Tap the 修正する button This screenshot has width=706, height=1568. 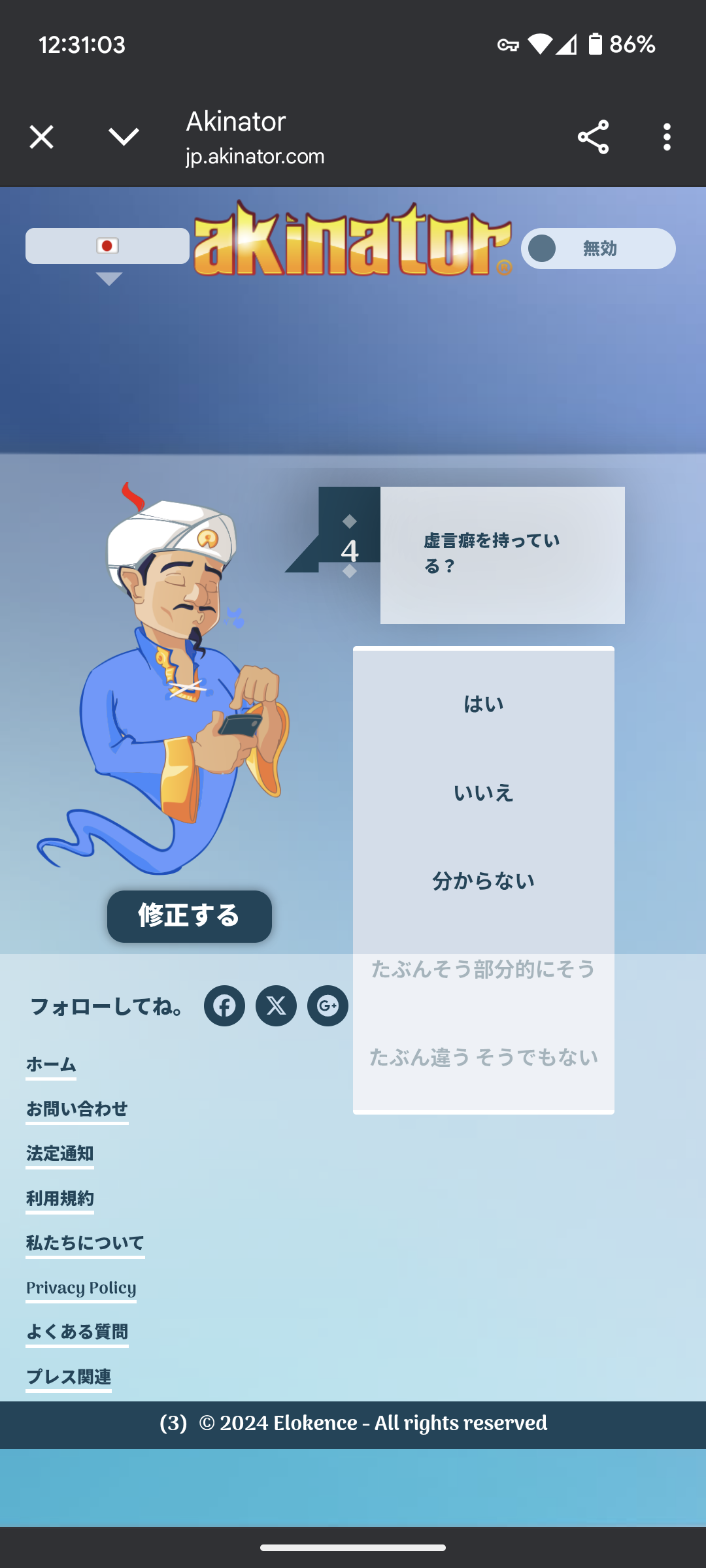point(190,916)
